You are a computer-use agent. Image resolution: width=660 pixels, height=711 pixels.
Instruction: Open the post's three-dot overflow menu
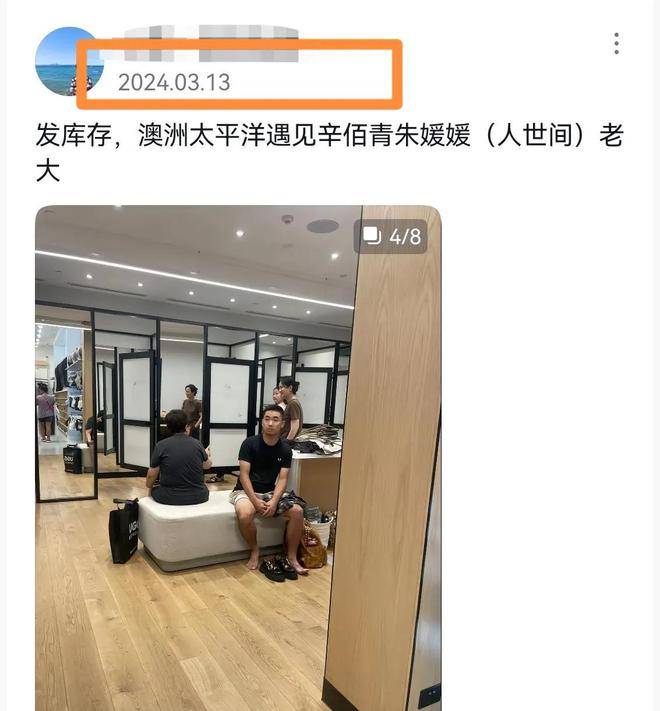pyautogui.click(x=616, y=44)
